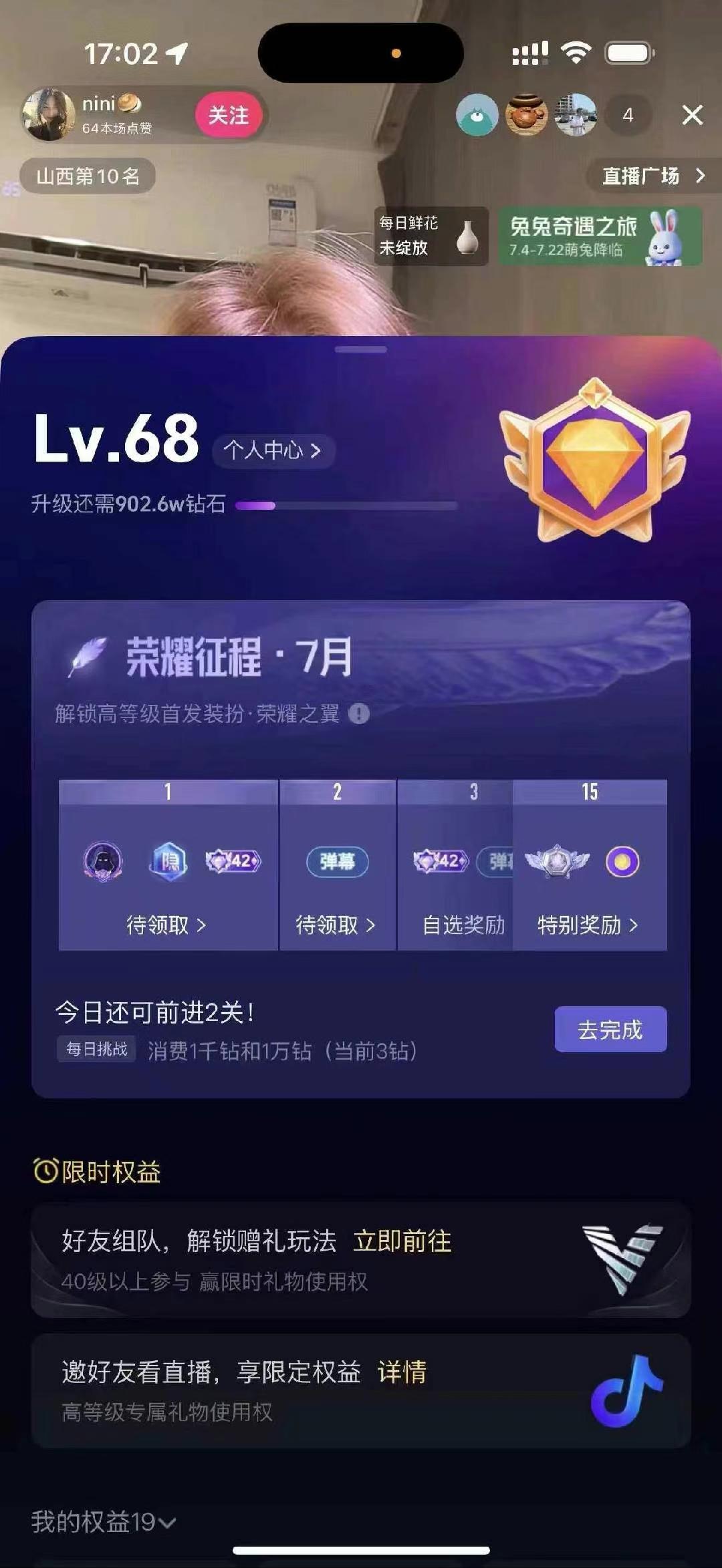Viewport: 722px width, 1568px height.
Task: Open the 山西第10名 ranking badge
Action: [88, 176]
